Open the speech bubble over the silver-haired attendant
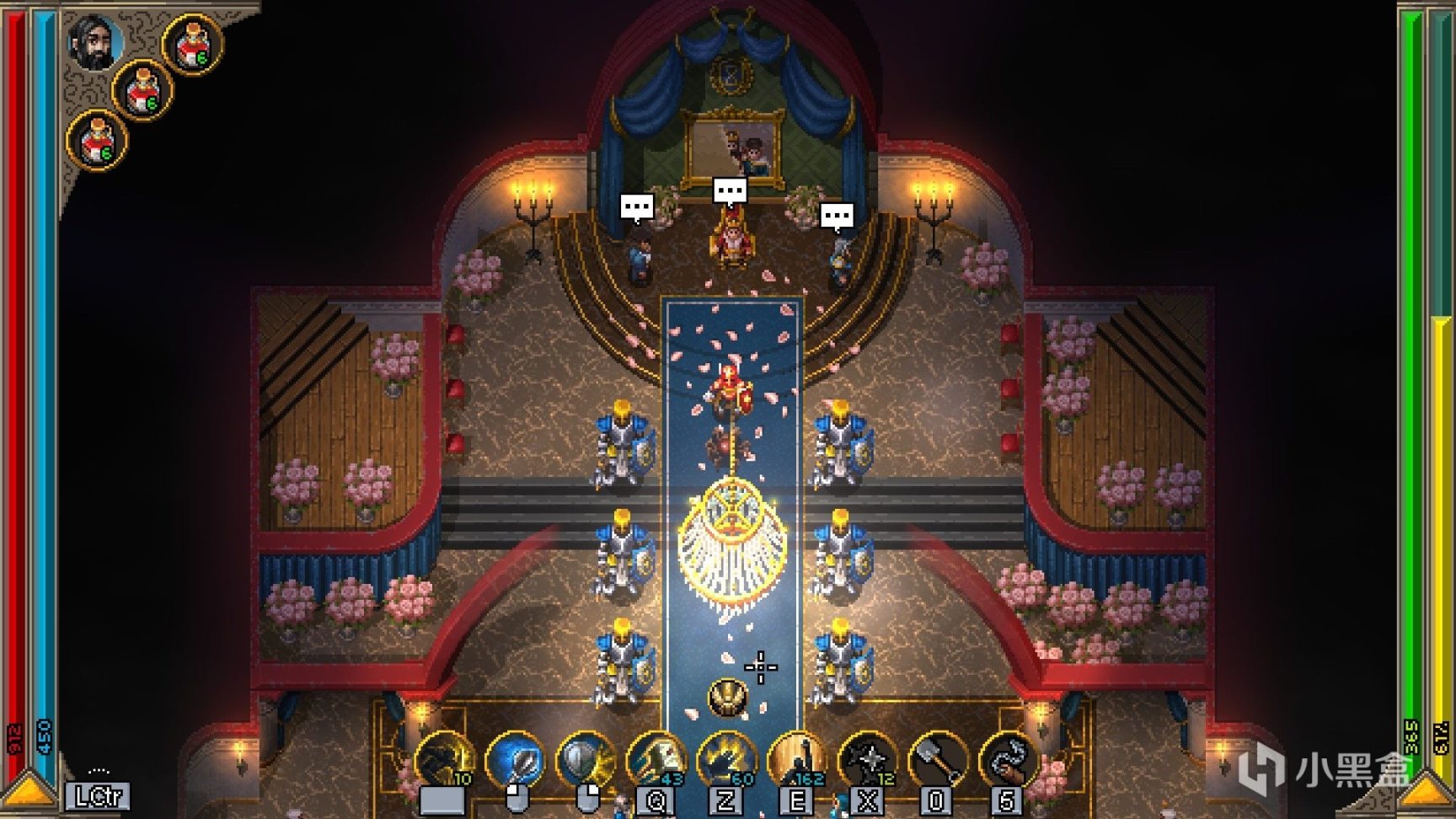Screen dimensions: 1456x819 tap(837, 217)
